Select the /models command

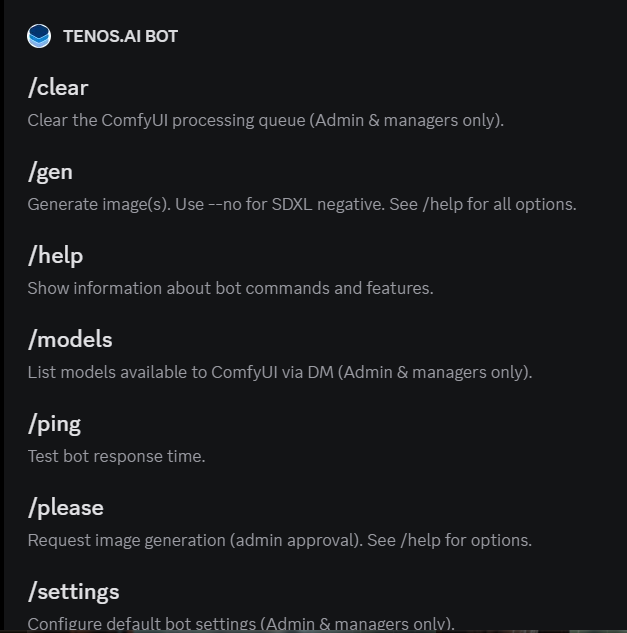click(70, 340)
